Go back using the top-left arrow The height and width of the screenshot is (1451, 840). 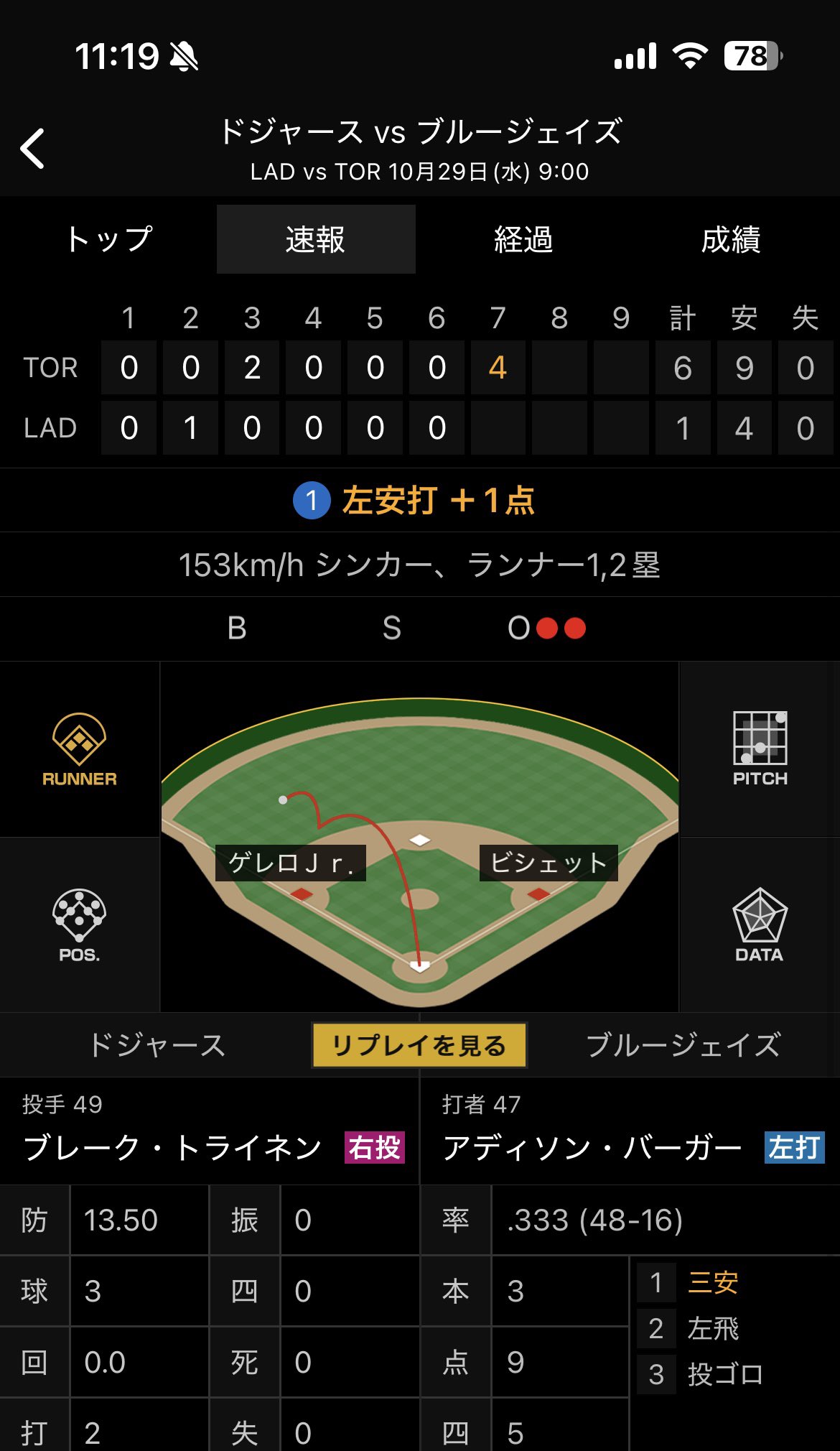(33, 149)
